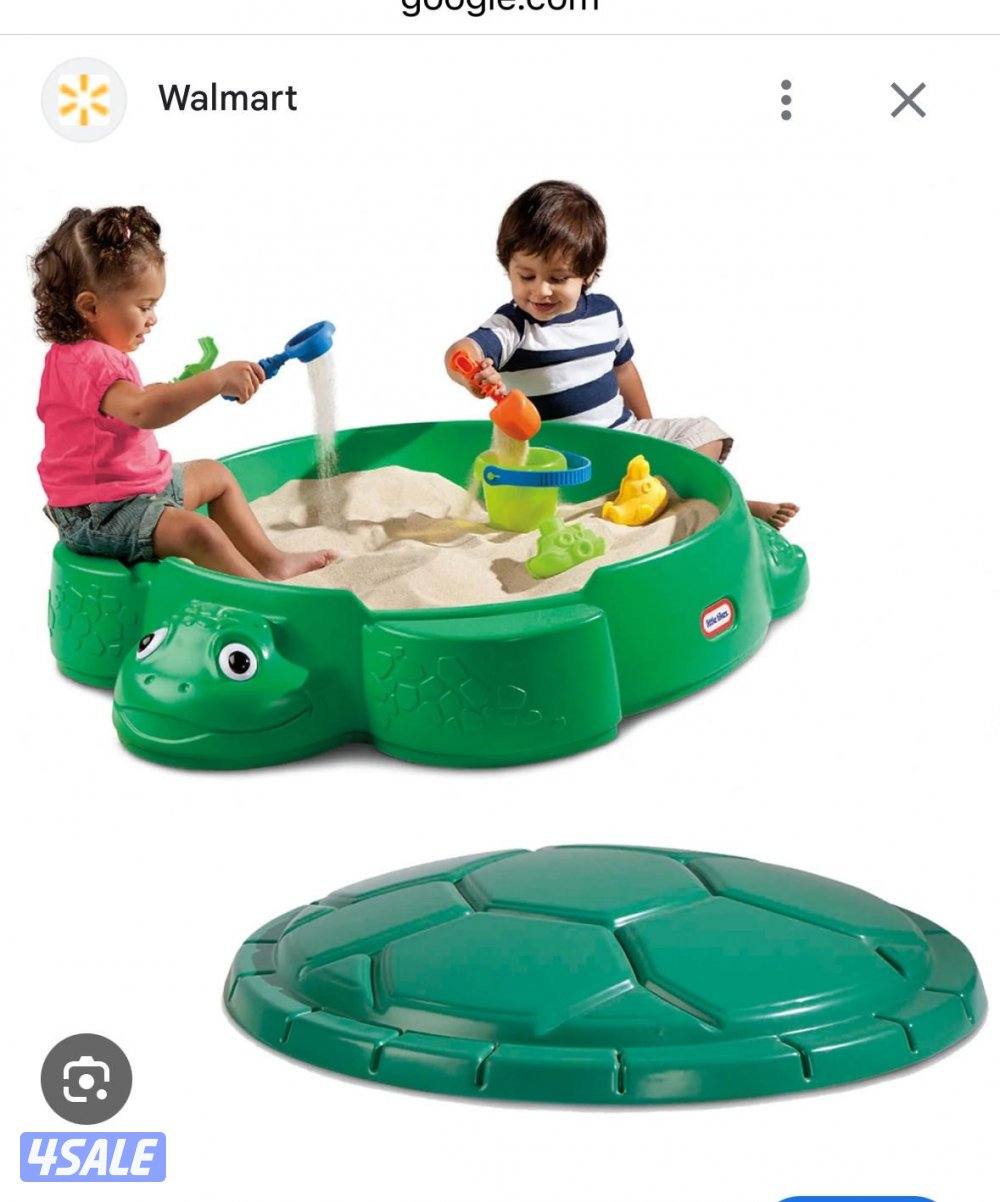Open the three-dot overflow menu
The width and height of the screenshot is (1000, 1202).
(x=786, y=100)
